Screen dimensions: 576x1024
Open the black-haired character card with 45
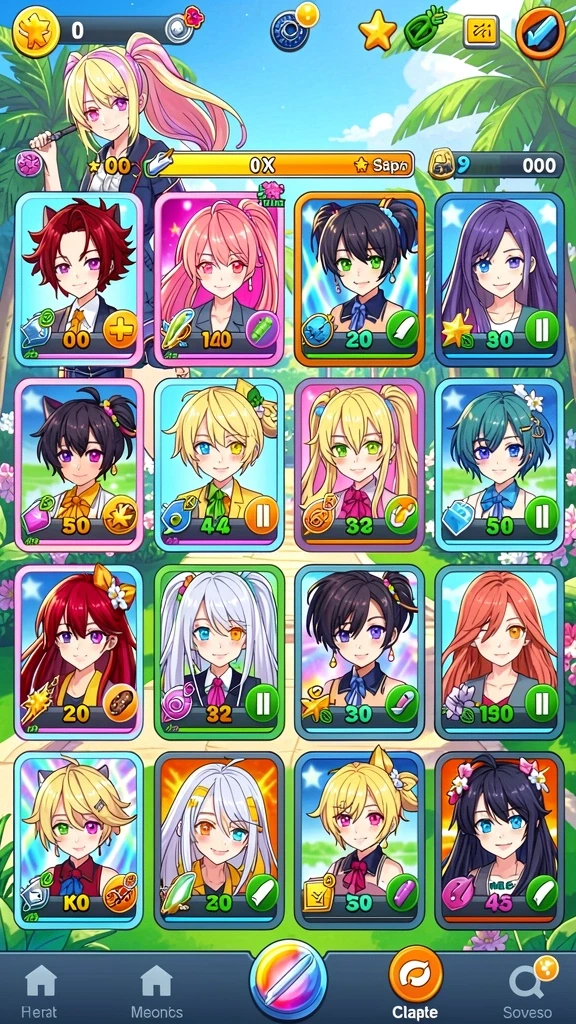coord(499,840)
